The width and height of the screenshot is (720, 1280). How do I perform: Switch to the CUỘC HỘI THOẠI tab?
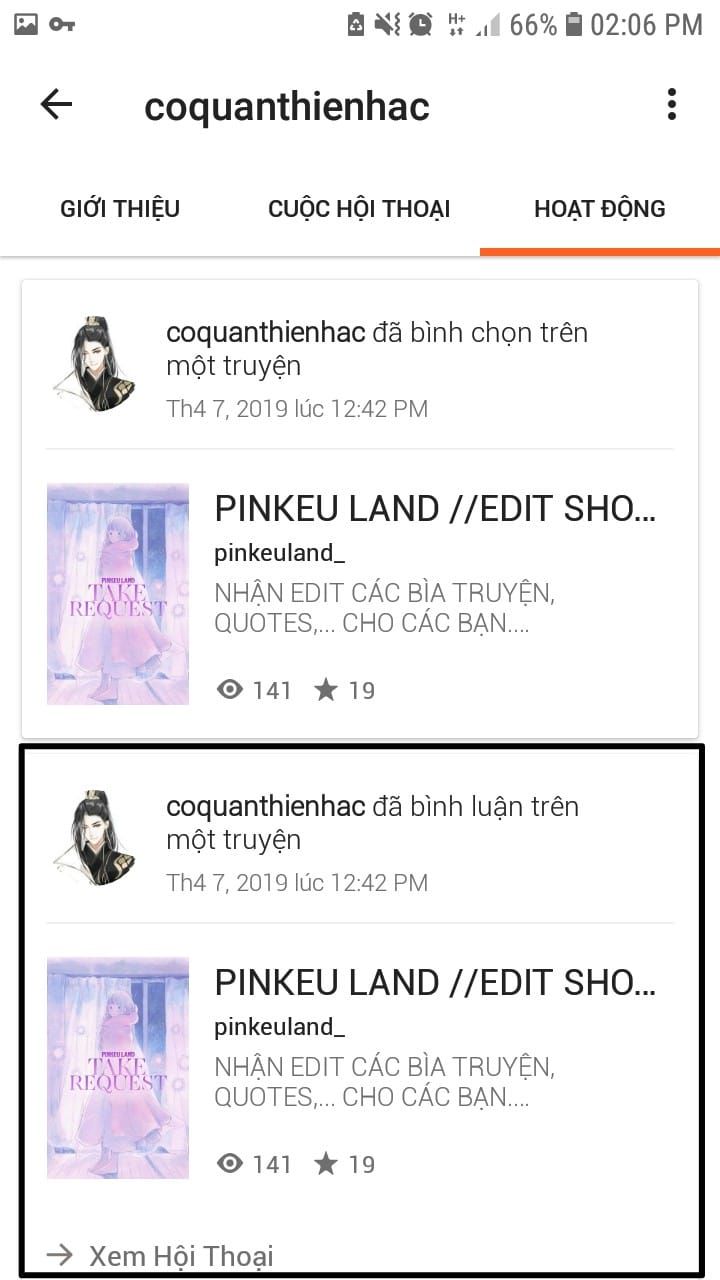[359, 209]
